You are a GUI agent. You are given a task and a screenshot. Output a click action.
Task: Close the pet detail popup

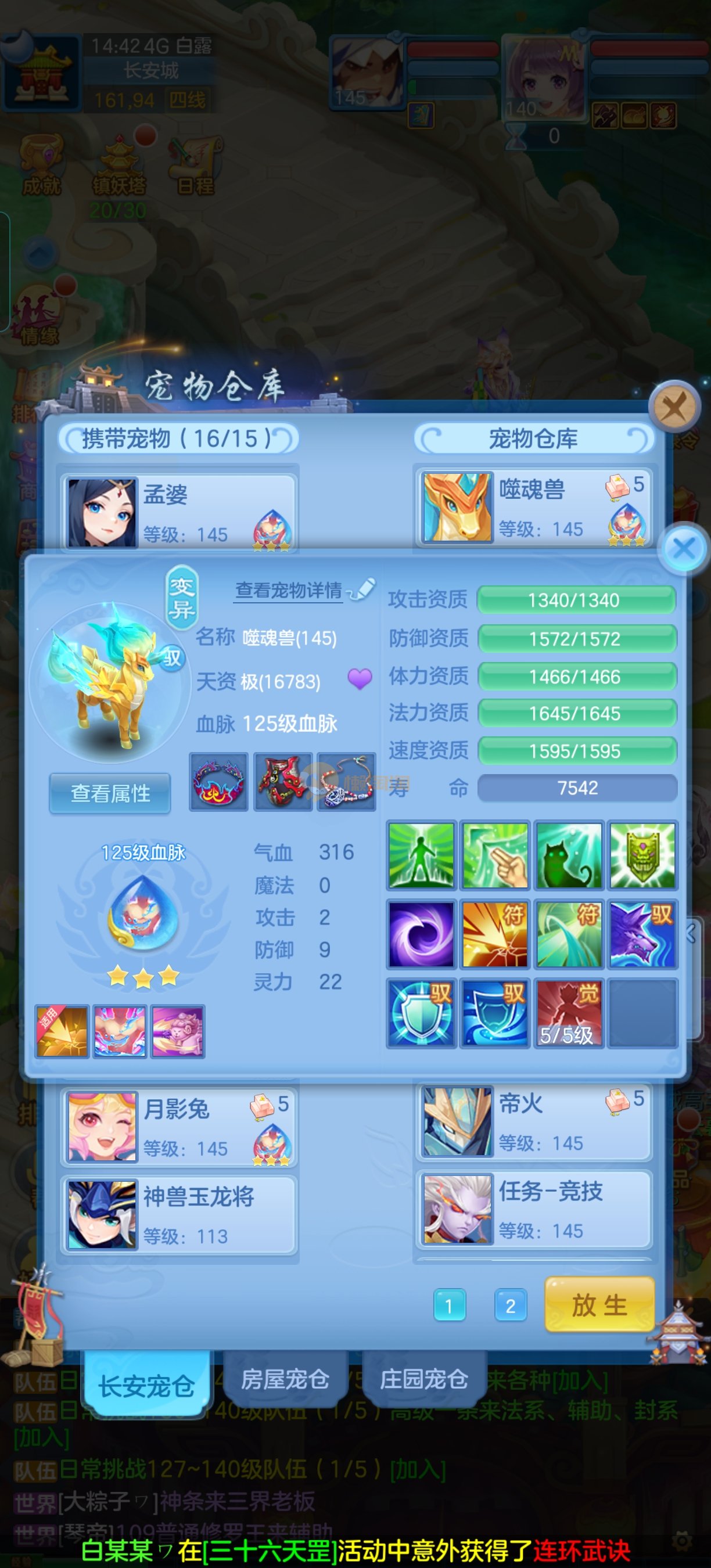point(684,548)
